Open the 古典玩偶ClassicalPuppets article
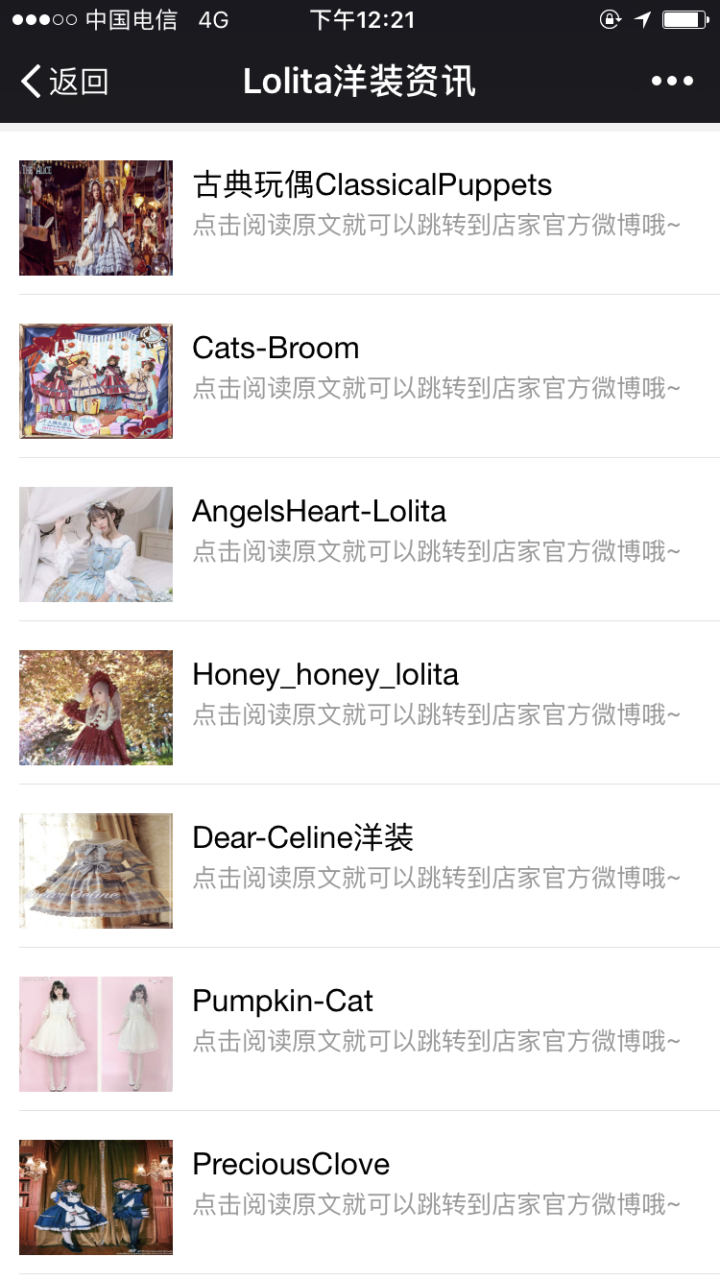 tap(371, 185)
